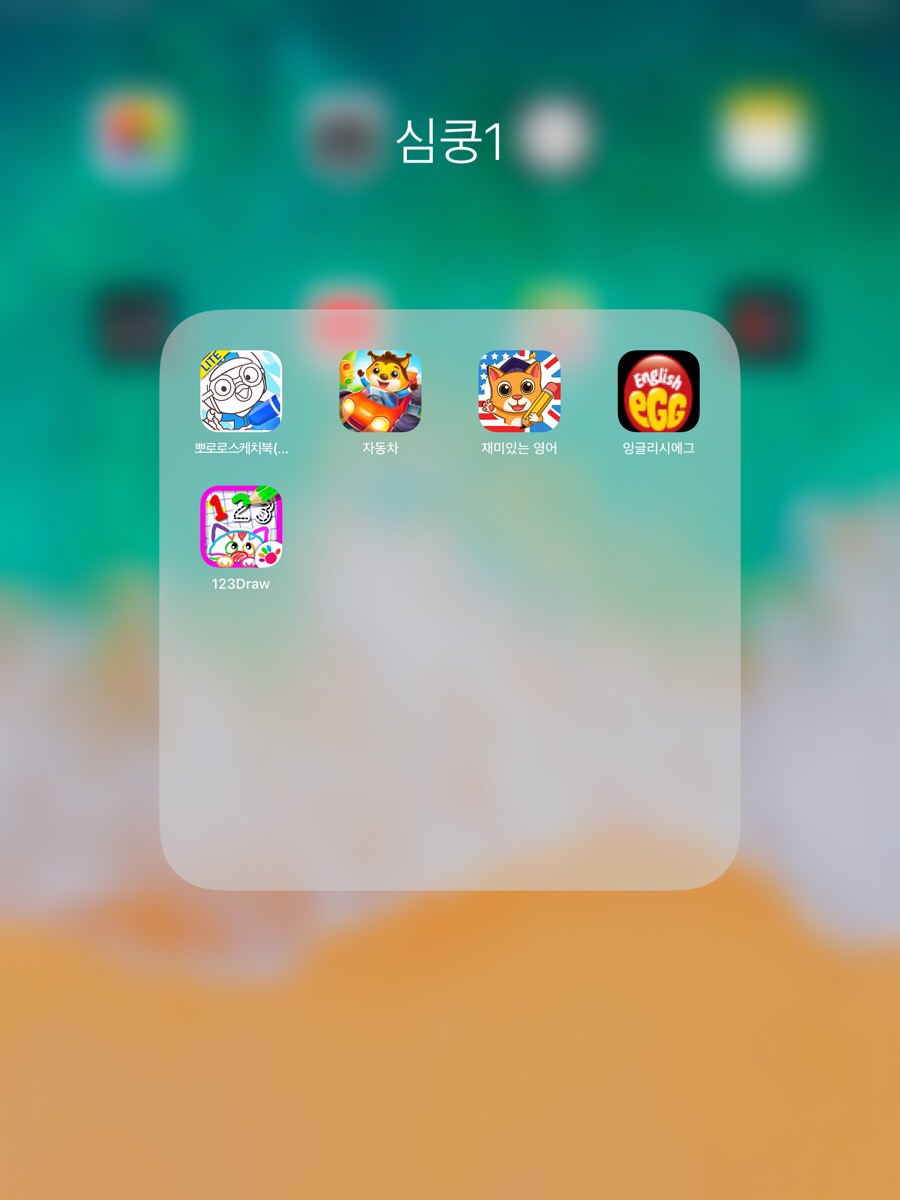The height and width of the screenshot is (1200, 900).
Task: Open the 재미있는 영어 app
Action: [x=519, y=391]
